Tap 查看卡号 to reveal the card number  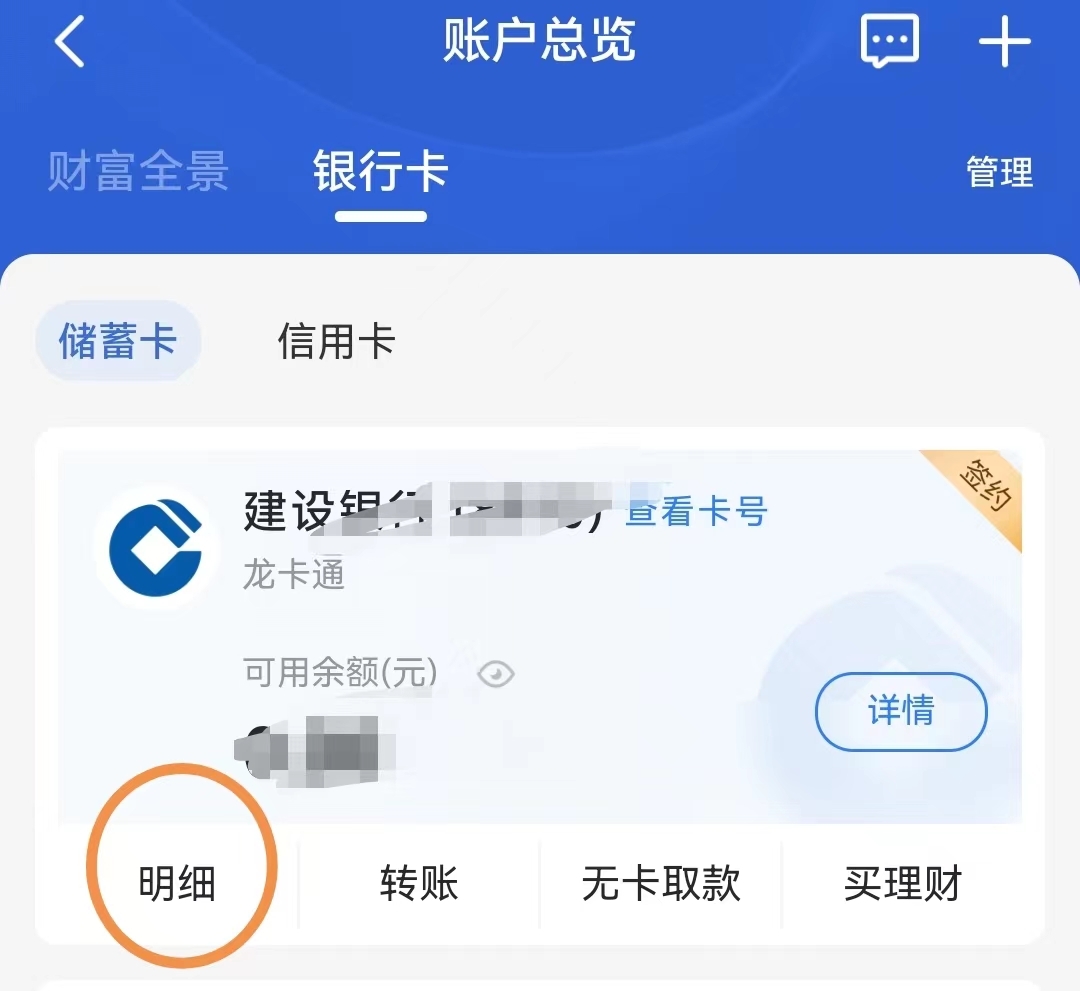point(696,512)
